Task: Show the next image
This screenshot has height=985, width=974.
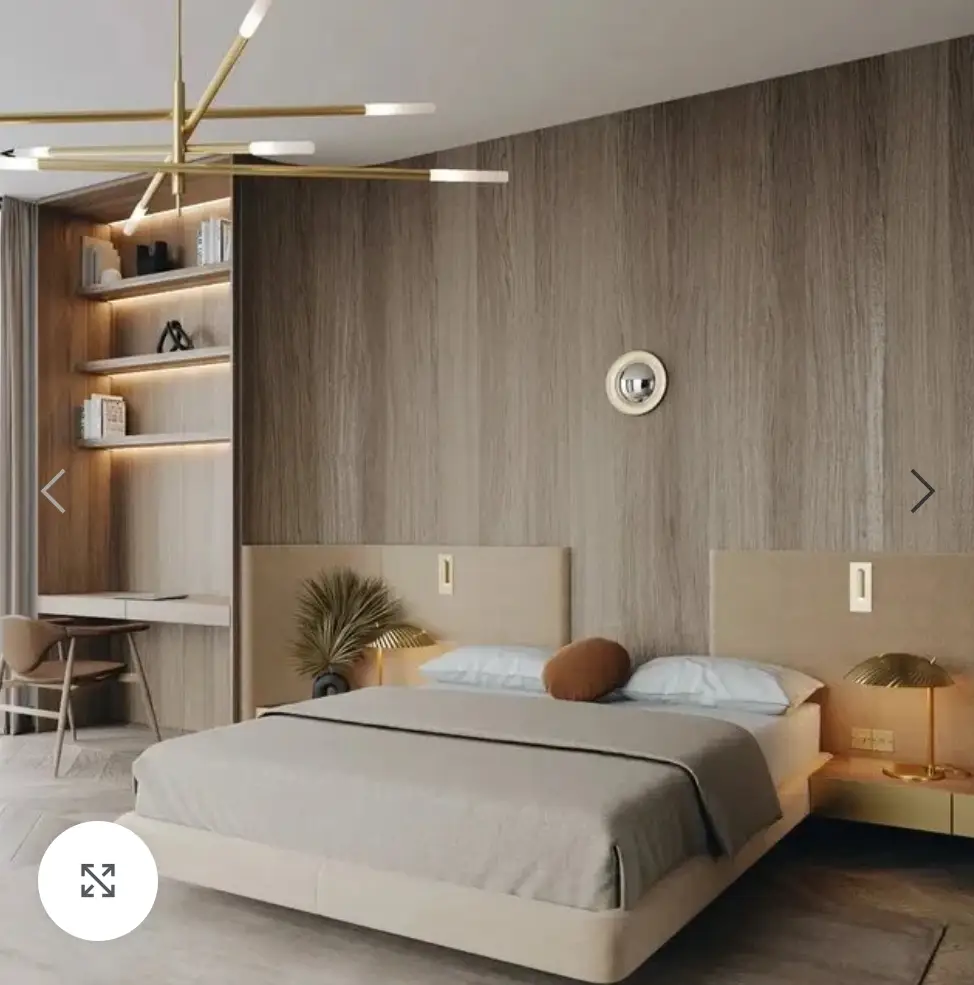Action: click(922, 491)
